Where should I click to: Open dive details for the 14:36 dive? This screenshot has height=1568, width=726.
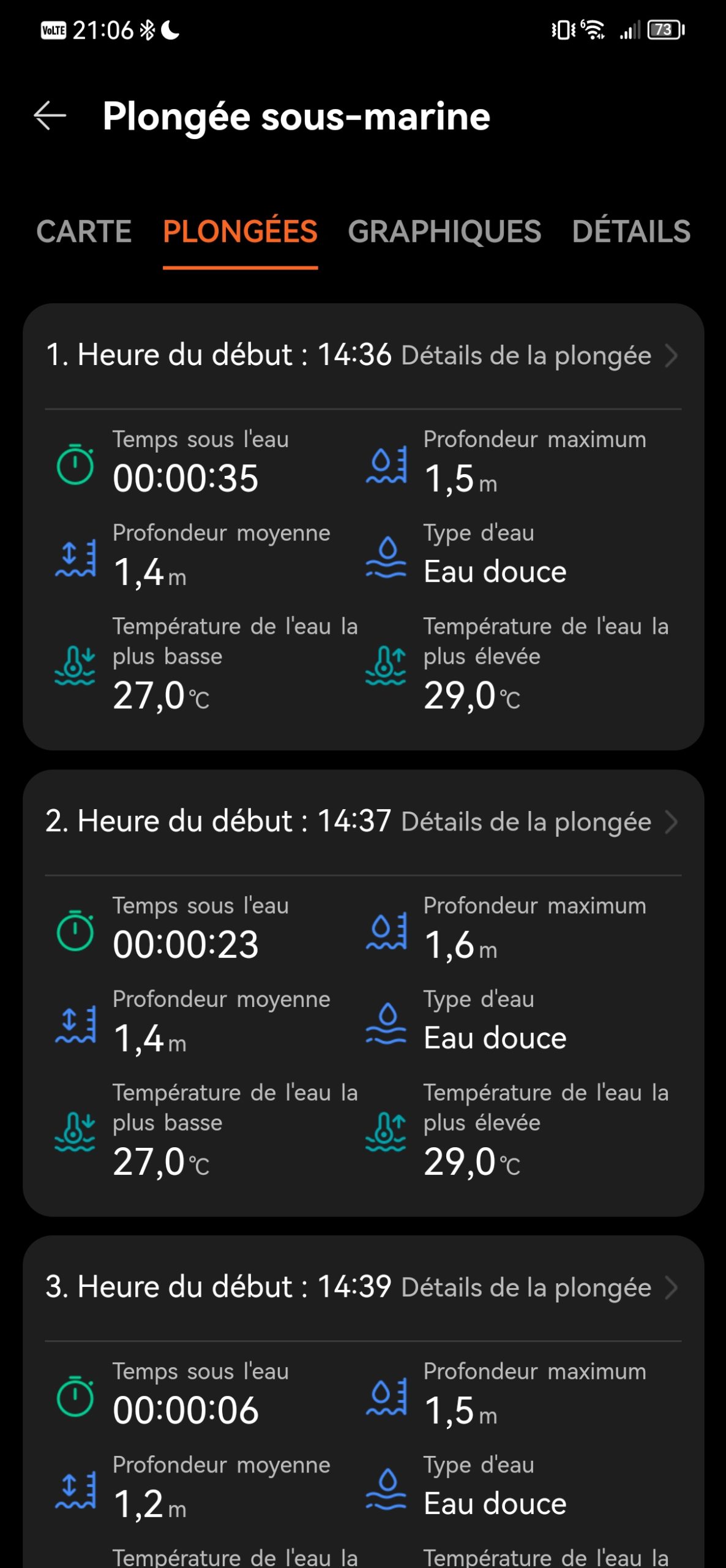click(x=540, y=356)
